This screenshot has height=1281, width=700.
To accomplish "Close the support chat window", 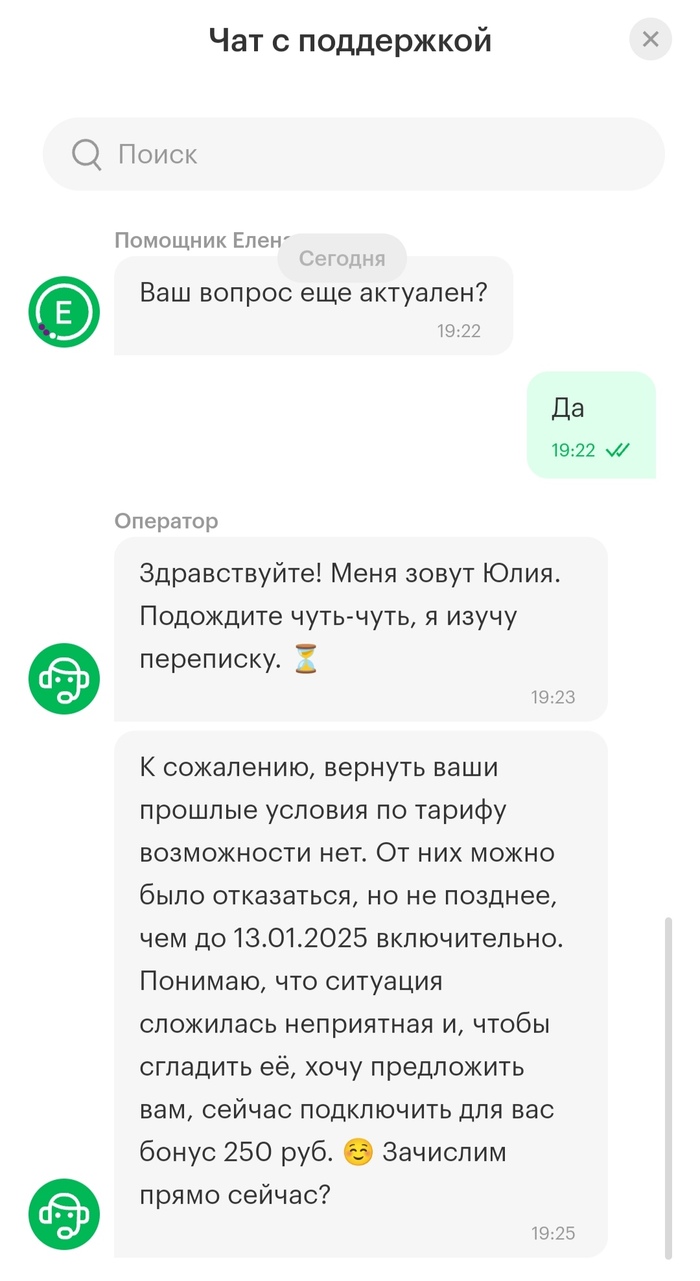I will (x=650, y=40).
